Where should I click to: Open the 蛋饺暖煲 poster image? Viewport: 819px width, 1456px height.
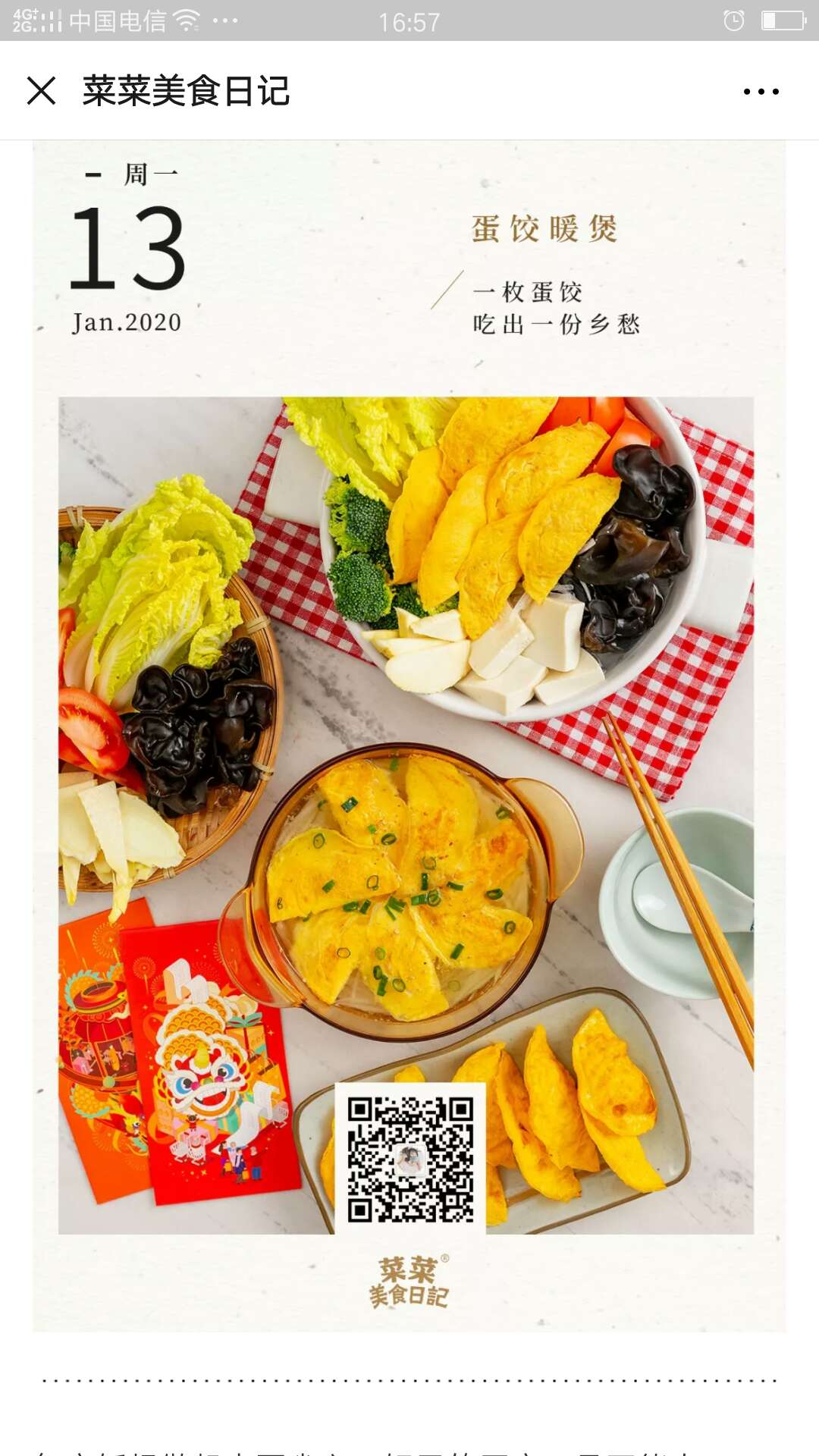point(409,736)
